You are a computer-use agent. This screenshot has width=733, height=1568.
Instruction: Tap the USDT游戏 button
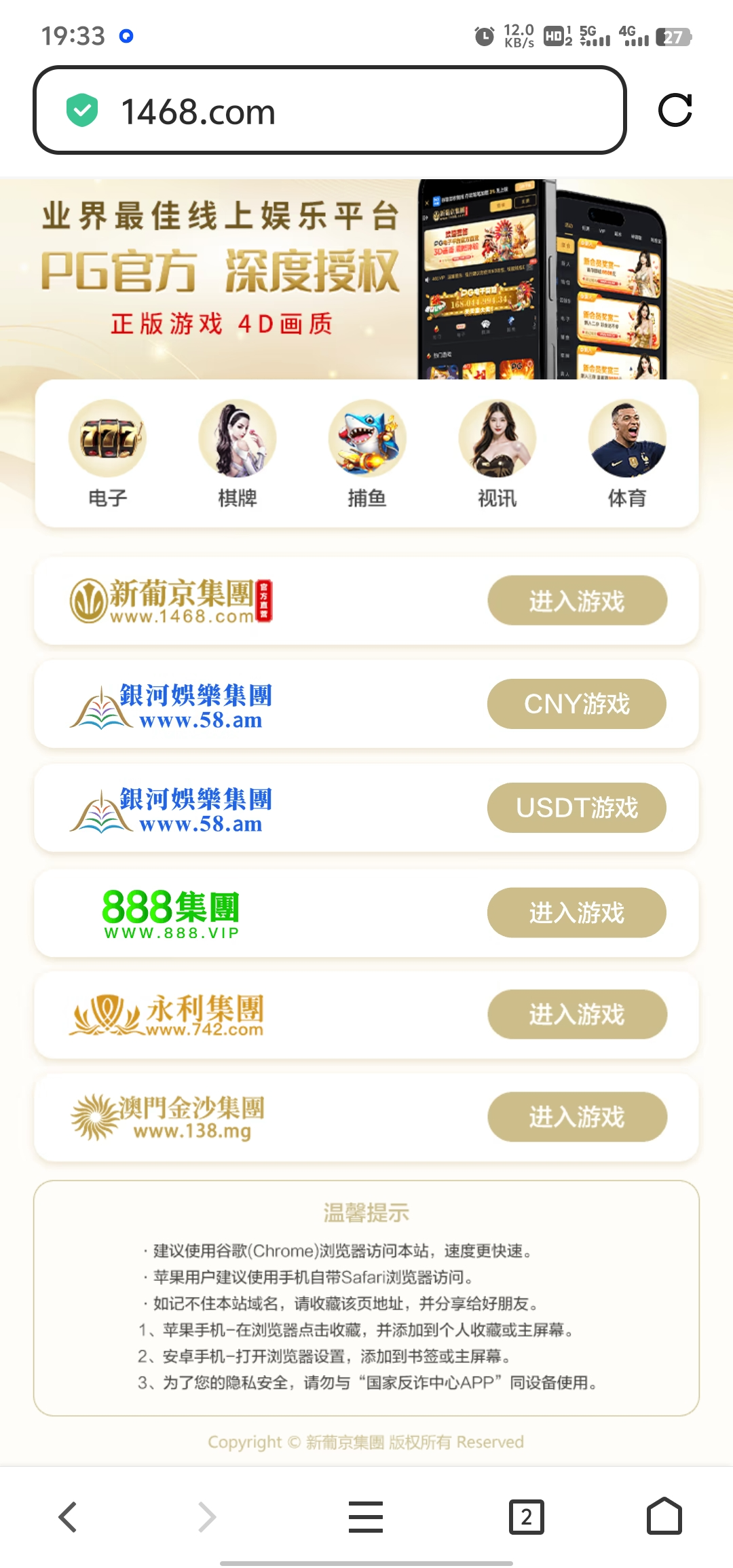pyautogui.click(x=576, y=808)
